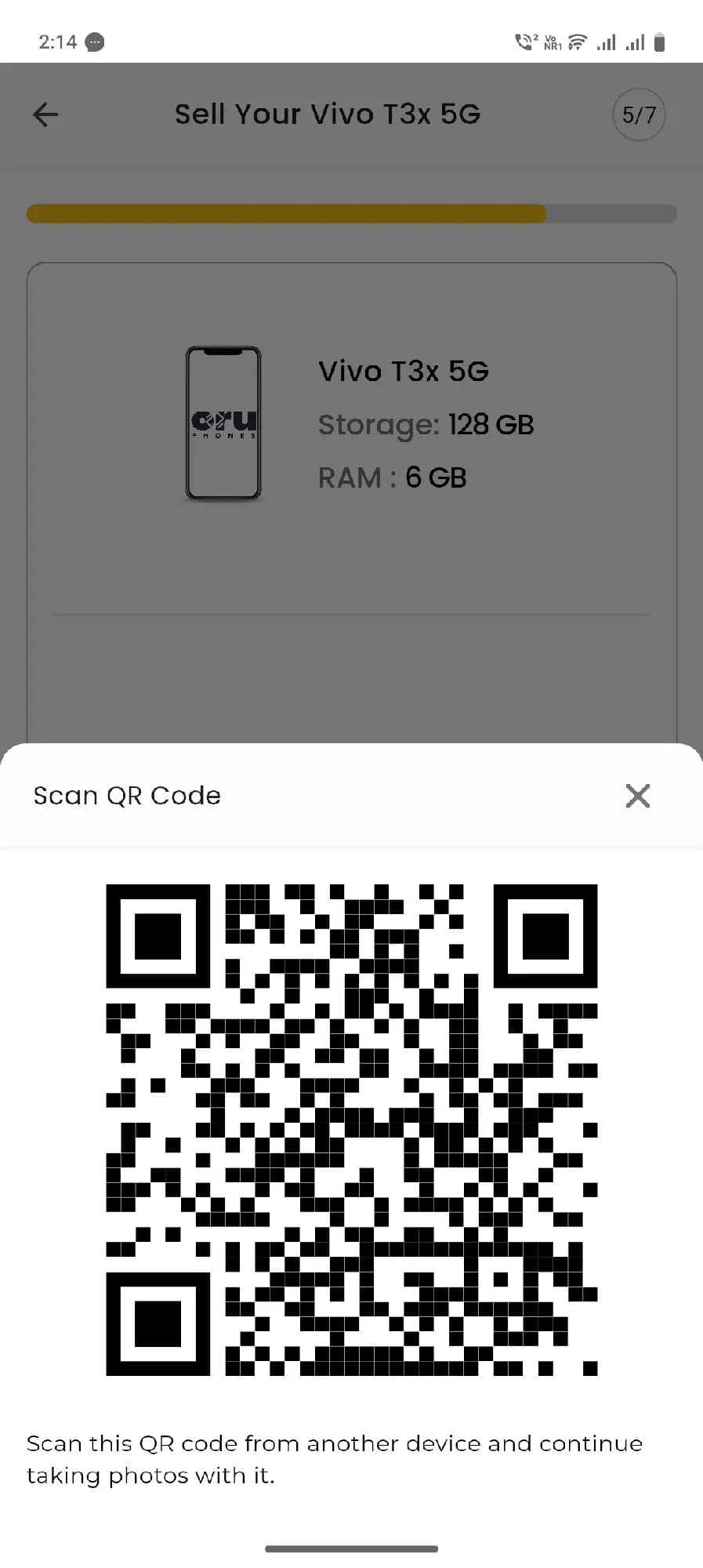
Task: Tap the RAM : 6 GB text
Action: click(x=392, y=477)
